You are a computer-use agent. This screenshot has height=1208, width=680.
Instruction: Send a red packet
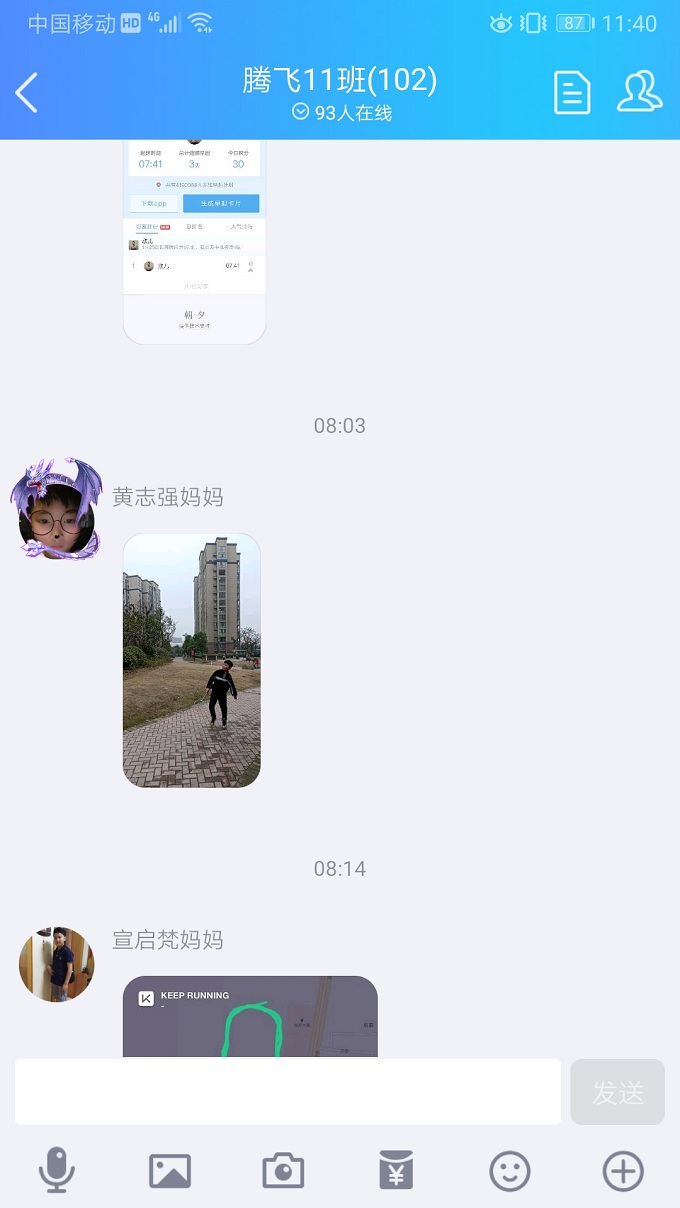tap(396, 1171)
